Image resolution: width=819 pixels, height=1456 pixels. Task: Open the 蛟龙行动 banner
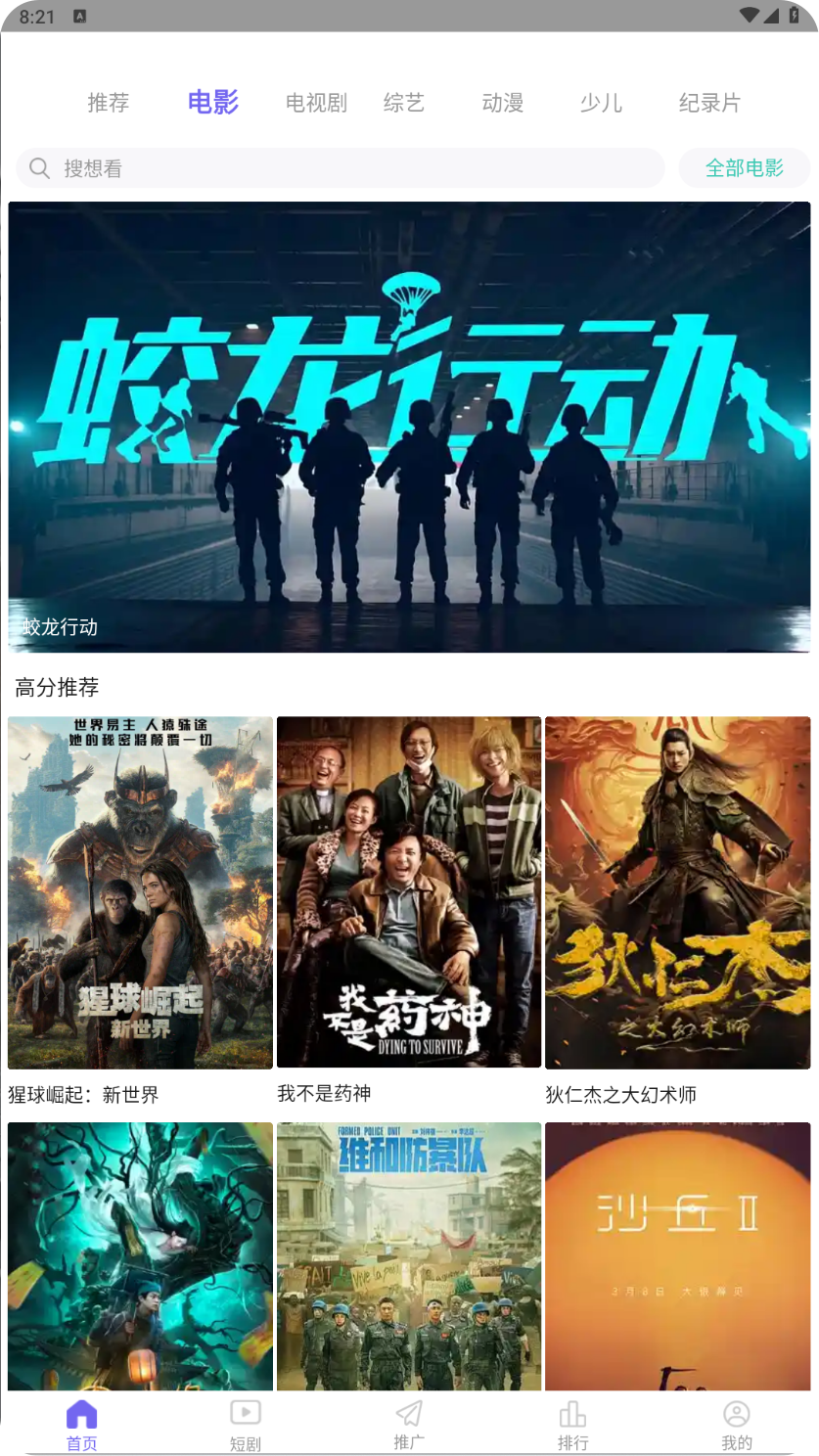click(x=409, y=427)
